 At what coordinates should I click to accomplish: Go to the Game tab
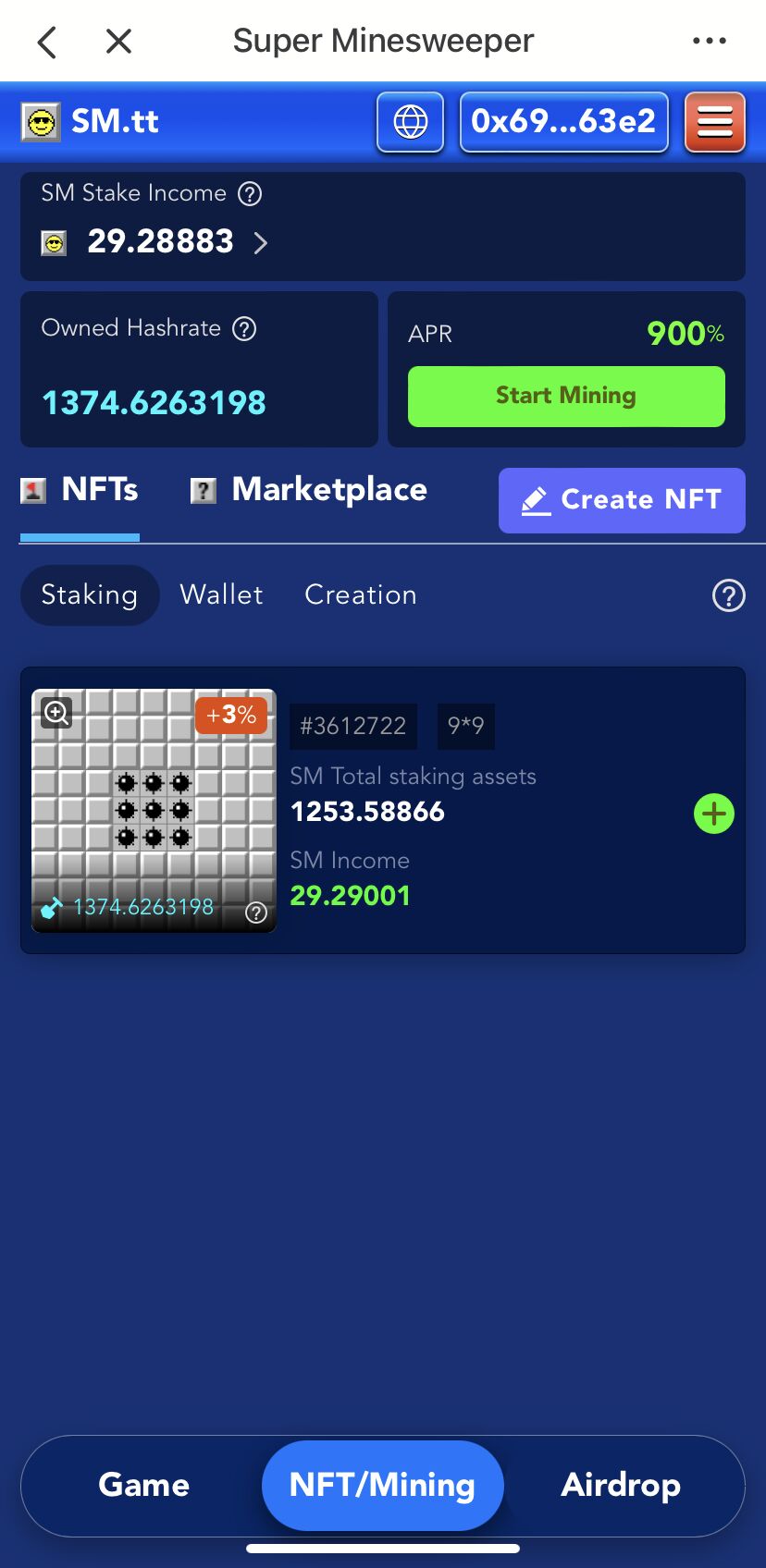pyautogui.click(x=143, y=1485)
